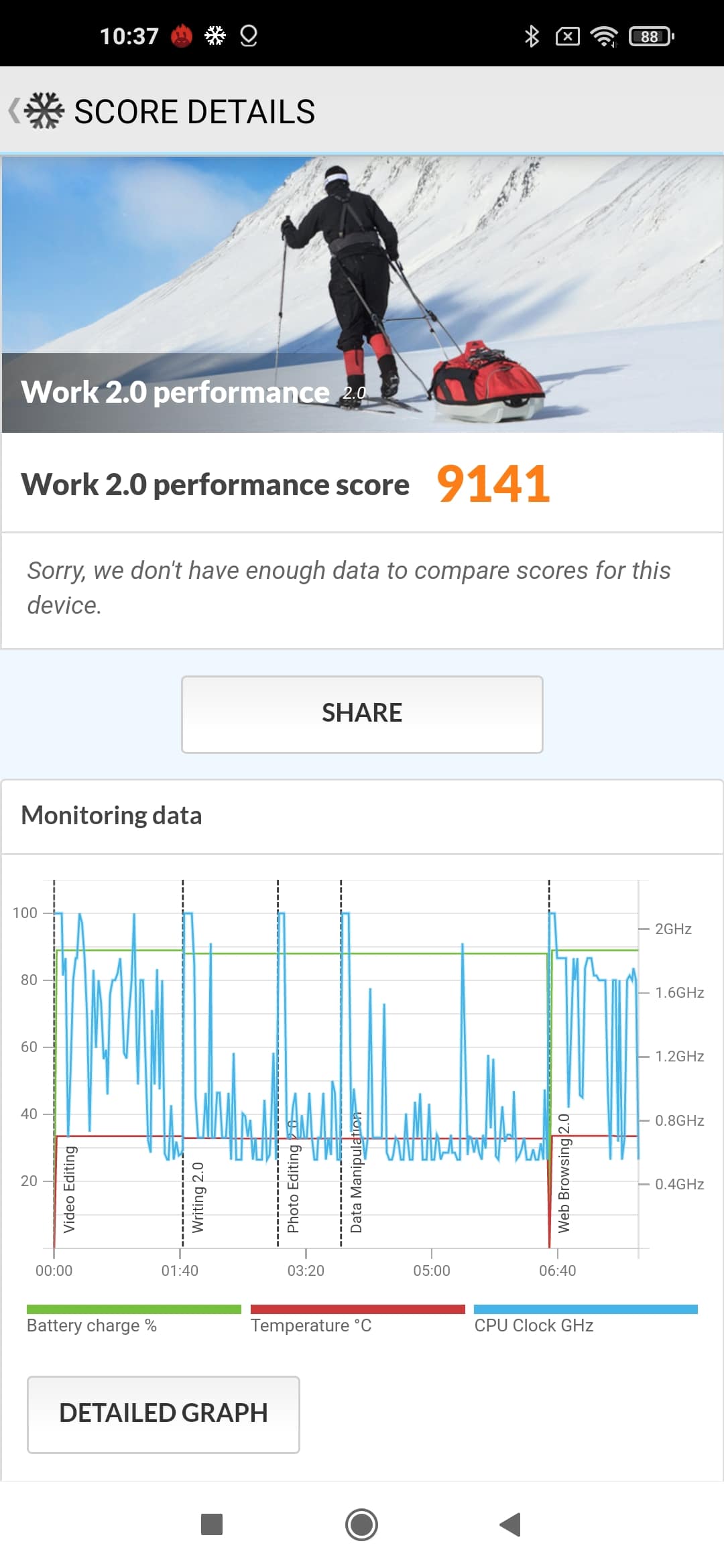Tap the system home button

(362, 1524)
